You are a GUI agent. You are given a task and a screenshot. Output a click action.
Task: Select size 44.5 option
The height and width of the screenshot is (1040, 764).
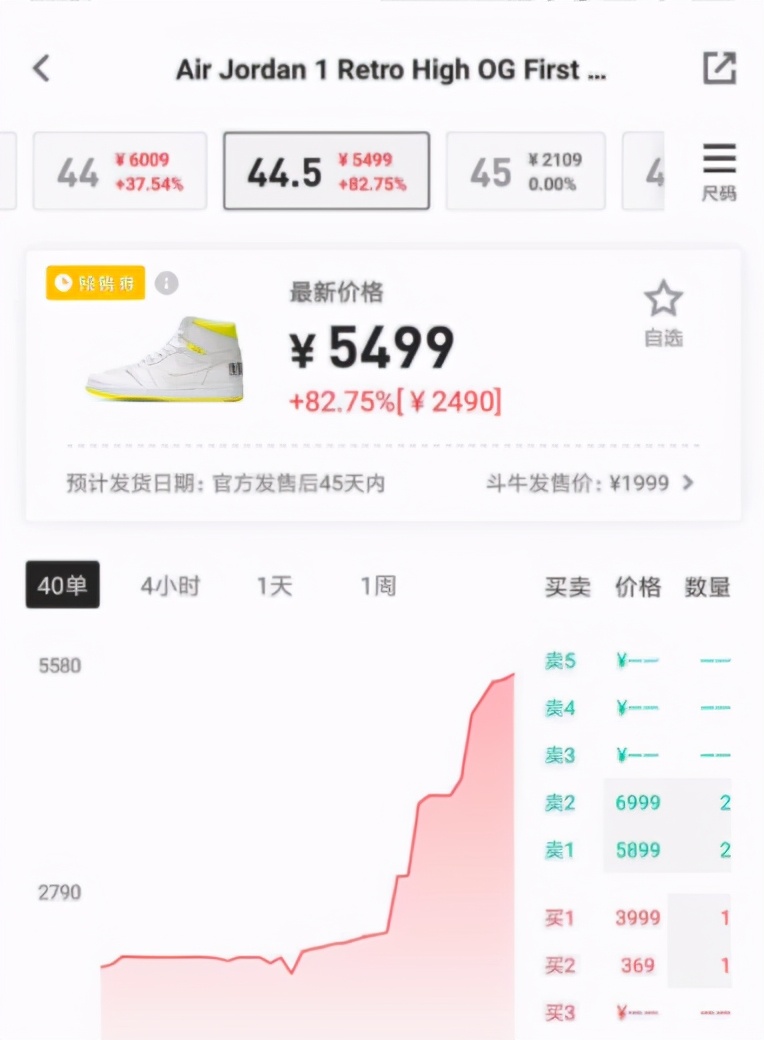[326, 170]
